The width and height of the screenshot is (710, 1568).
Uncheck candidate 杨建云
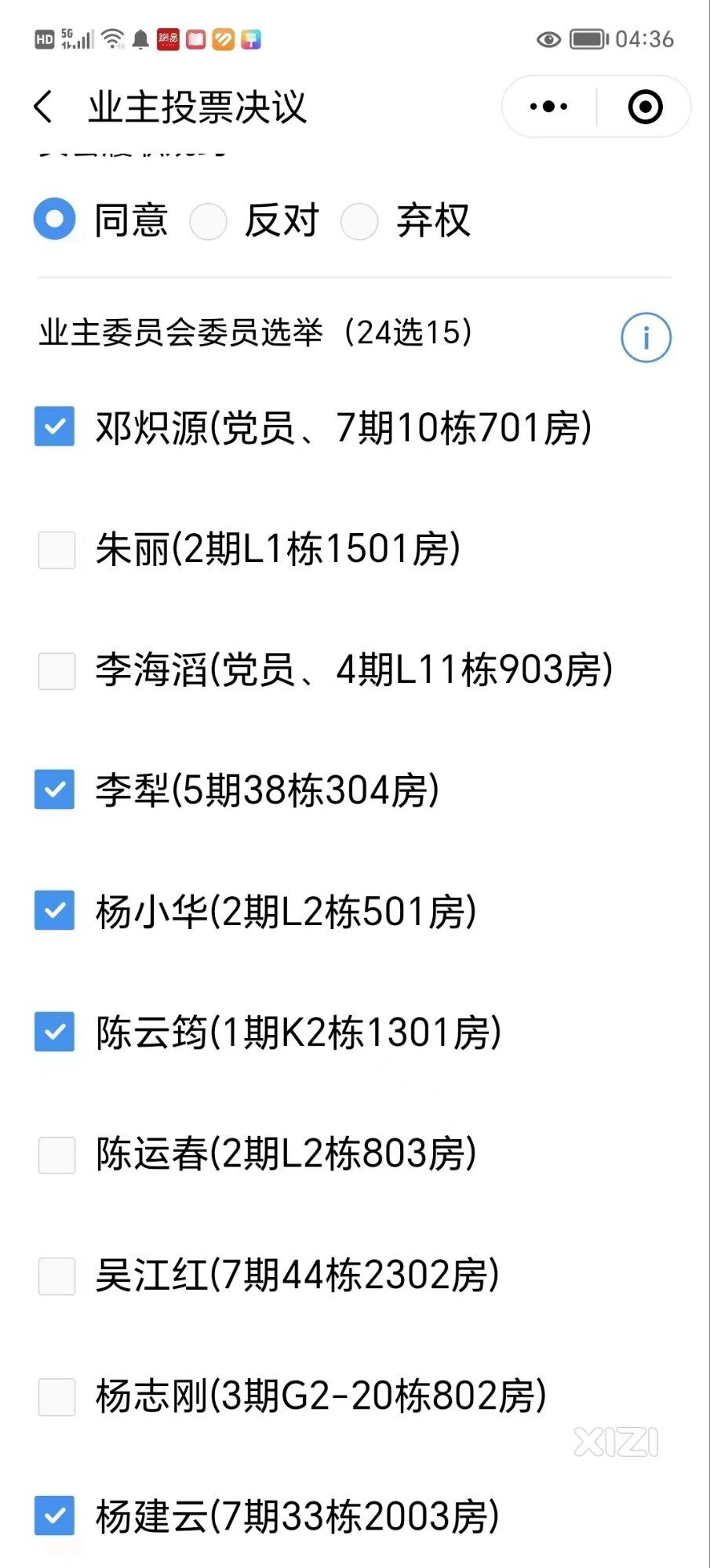(x=55, y=1515)
